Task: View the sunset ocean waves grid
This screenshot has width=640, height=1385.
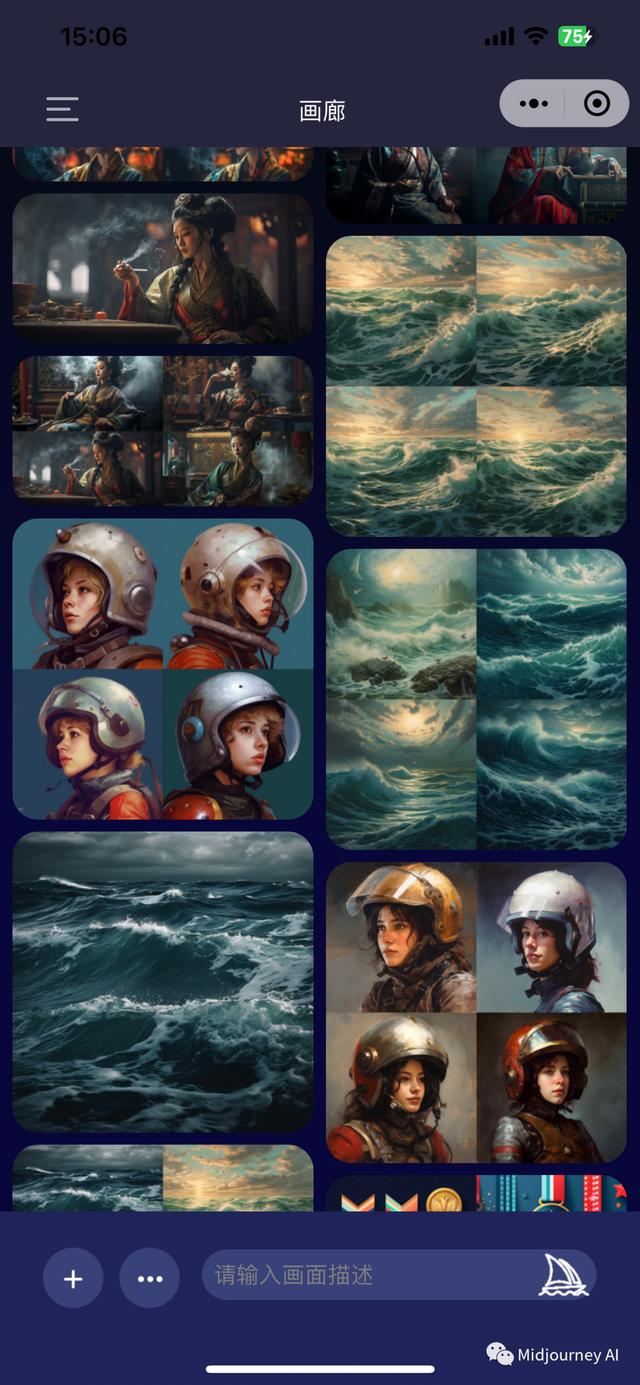Action: tap(476, 386)
